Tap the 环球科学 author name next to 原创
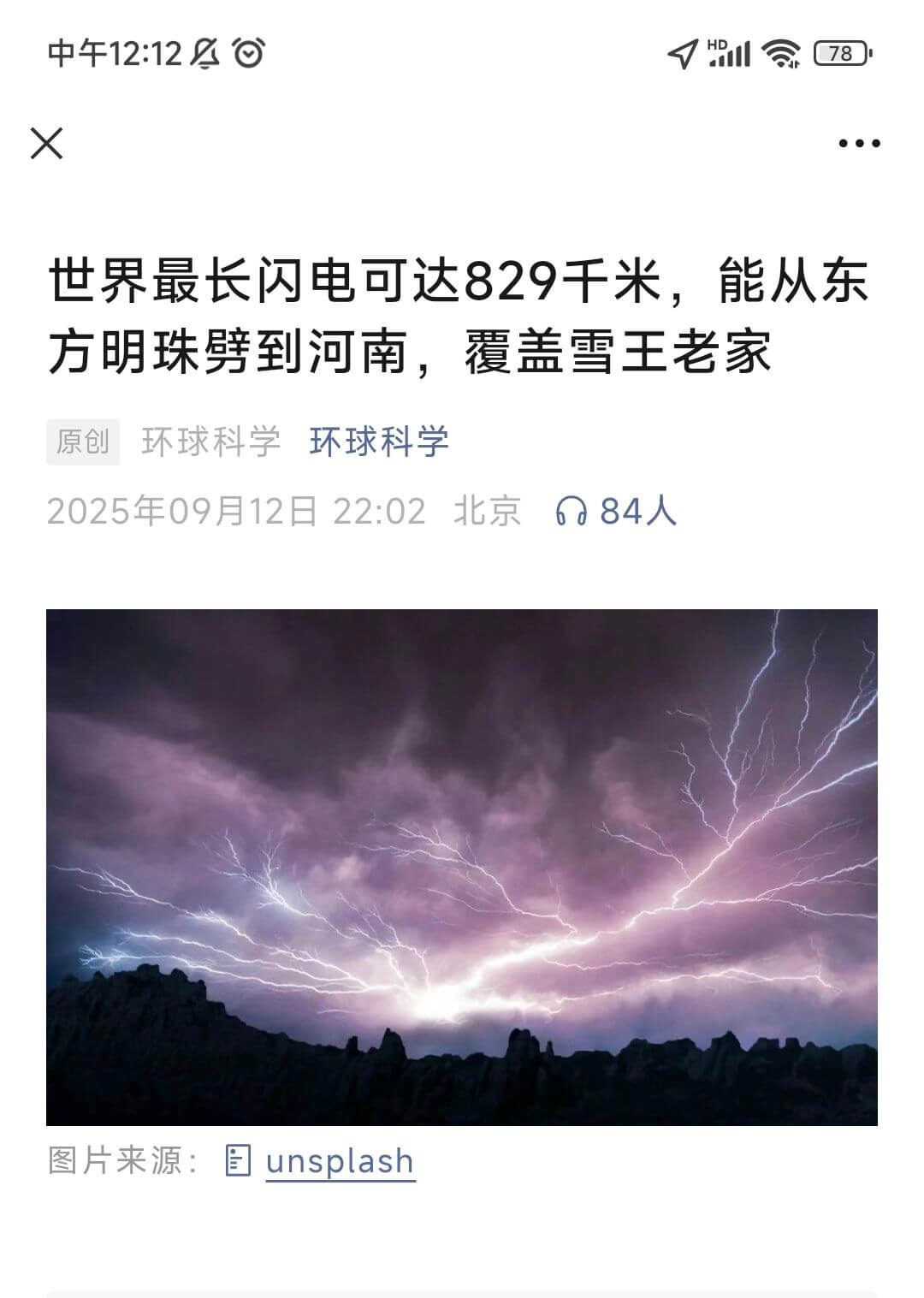The image size is (924, 1298). (211, 442)
